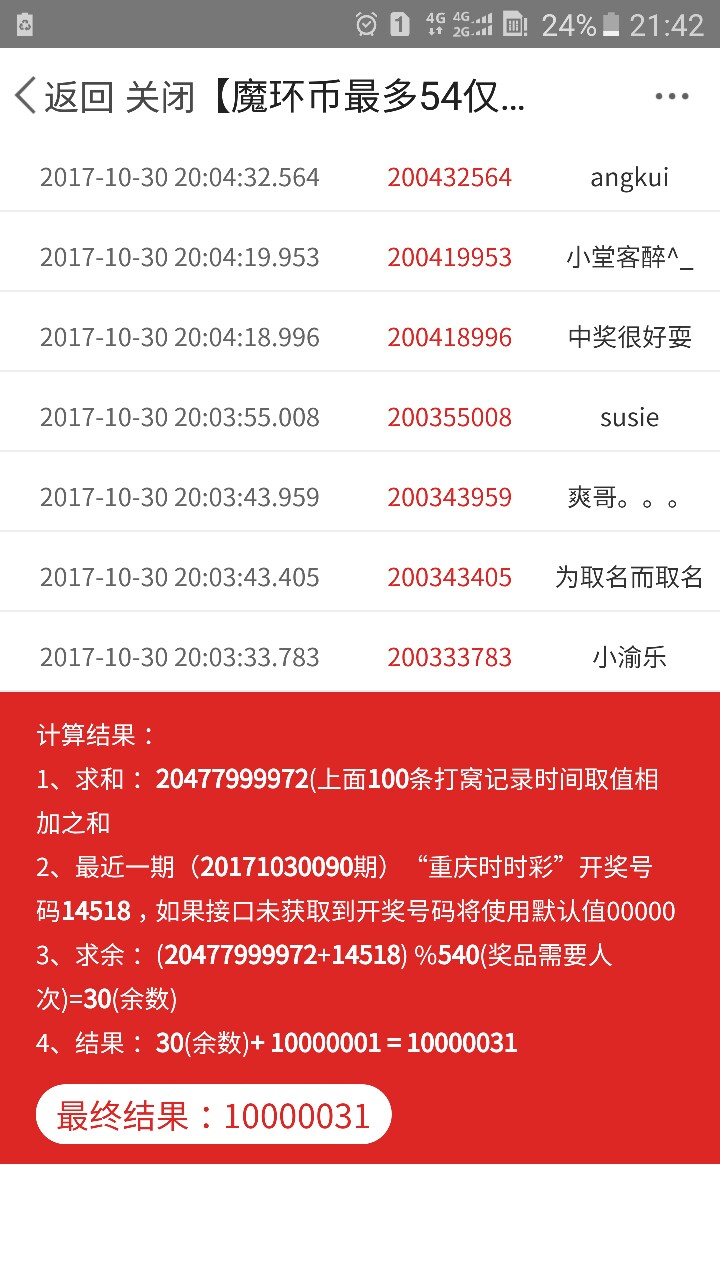
Task: Close the page via 关闭
Action: [160, 97]
